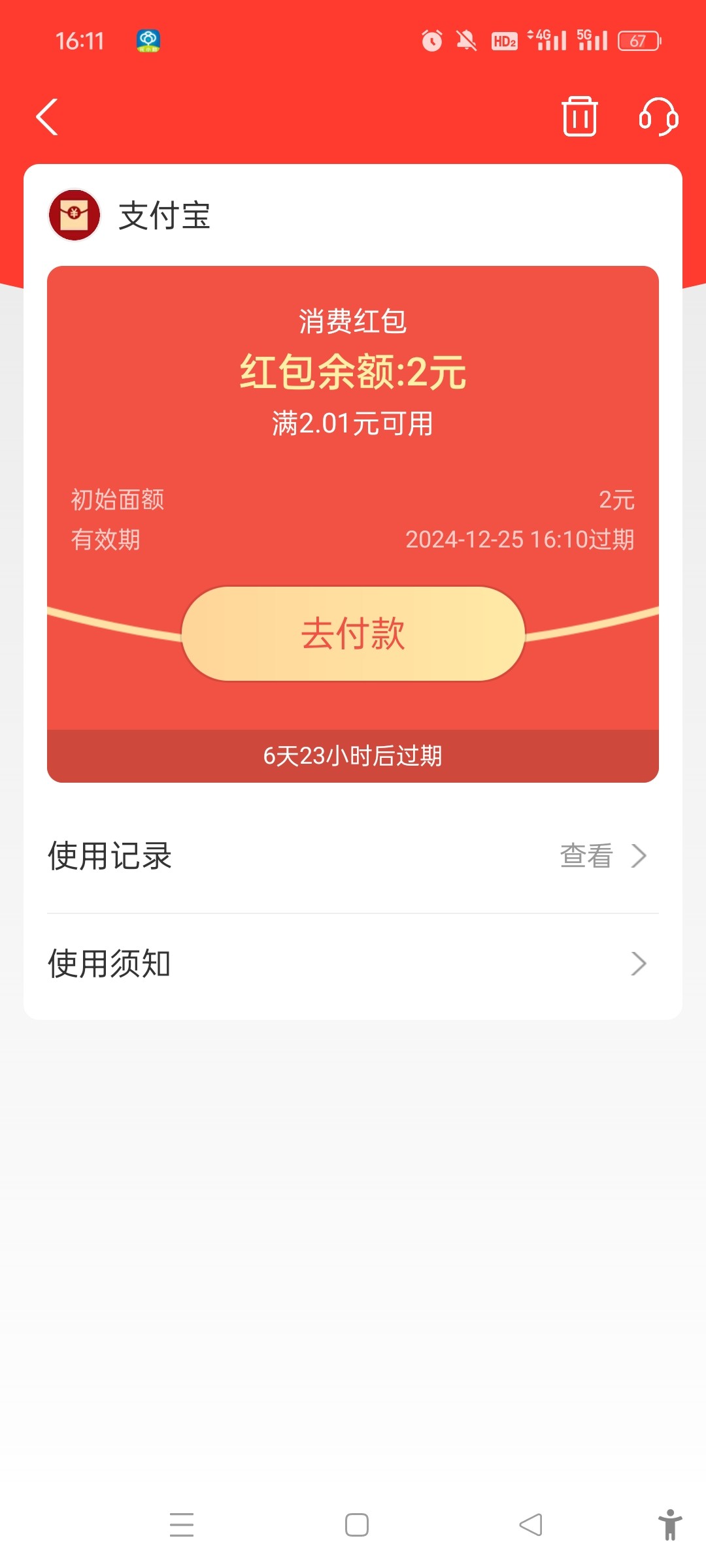This screenshot has width=706, height=1568.
Task: Go back using the top-left arrow
Action: [47, 117]
